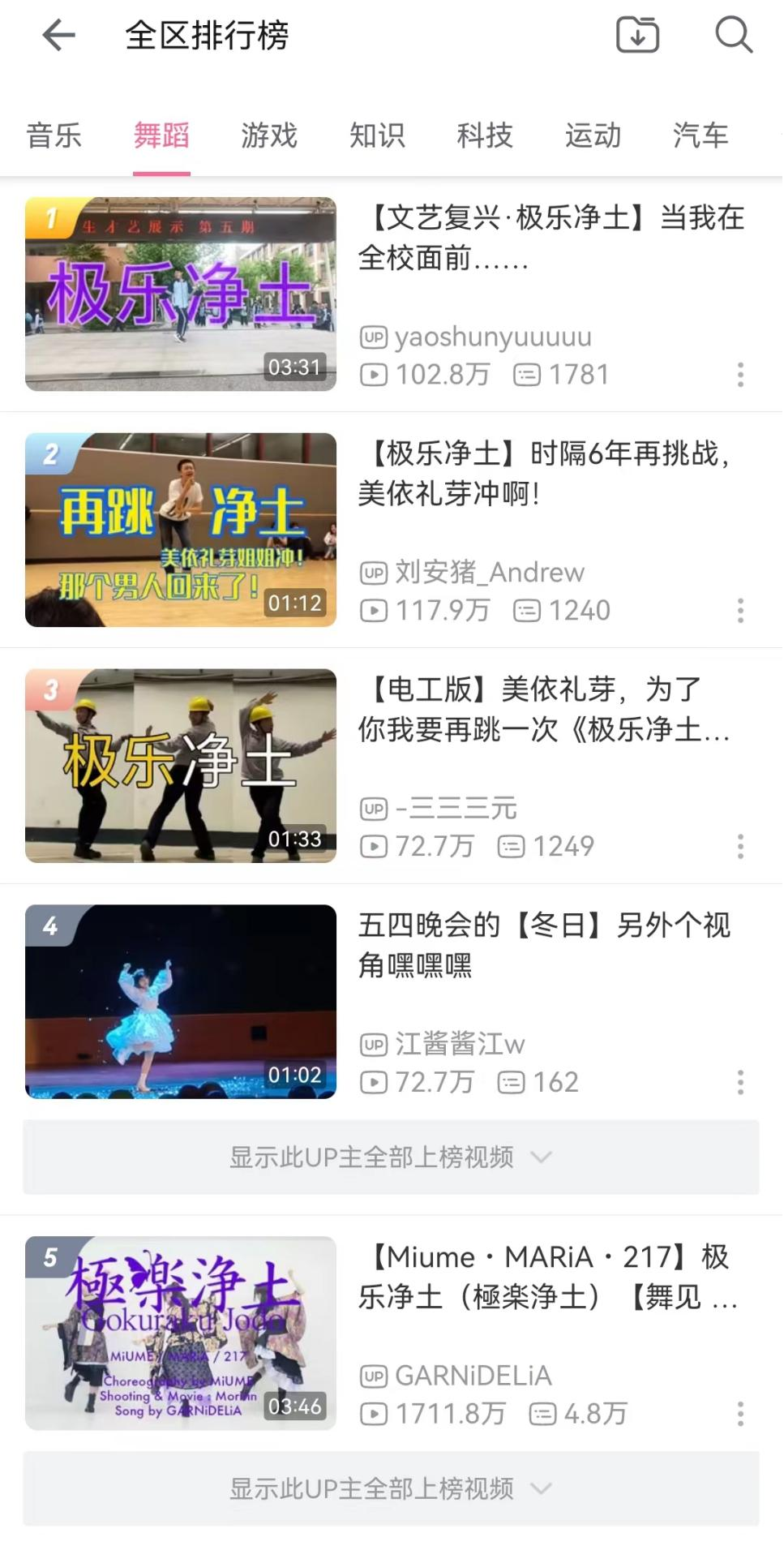Screen dimensions: 784x1546
Task: Expand all ranked videos under GARNiDELiA
Action: tap(391, 1488)
